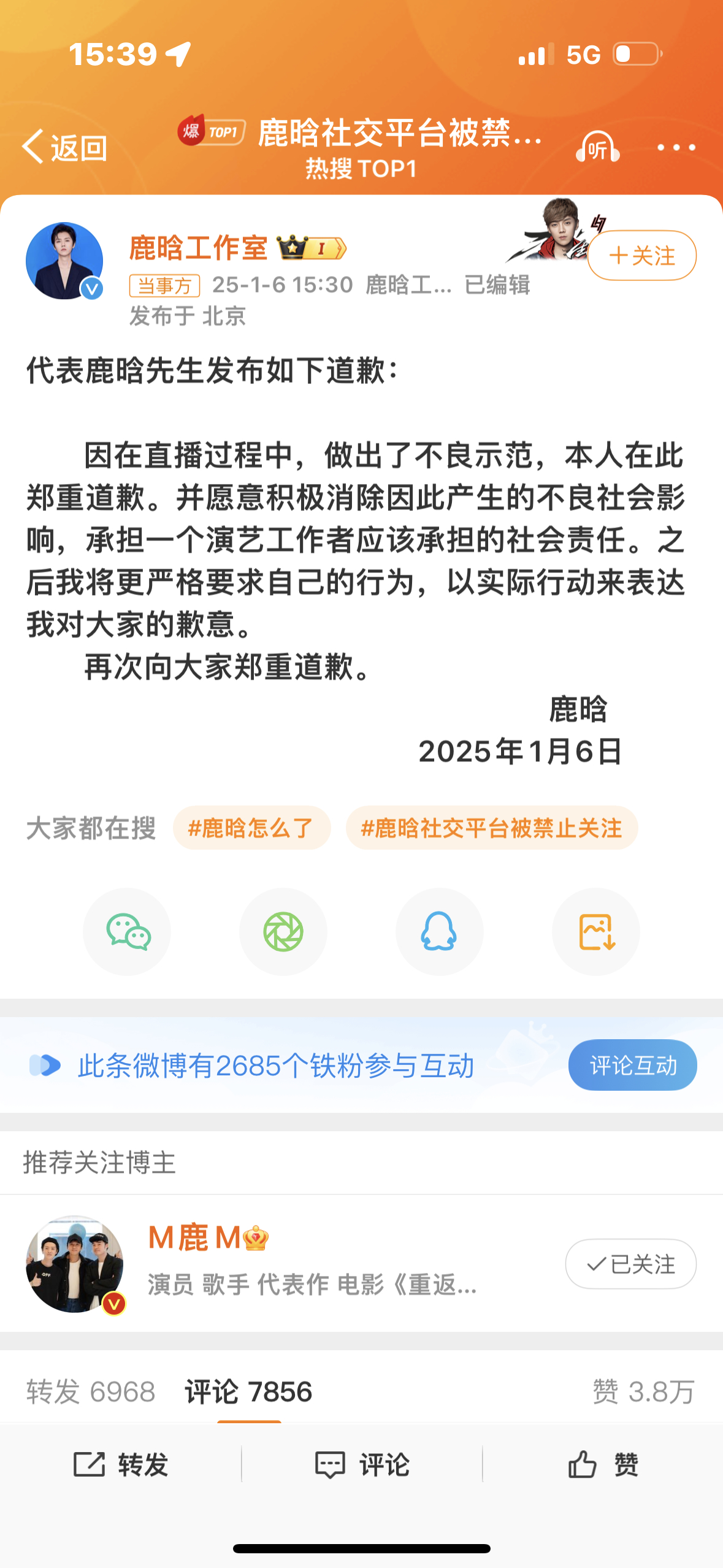Image resolution: width=723 pixels, height=1568 pixels.
Task: Tap 评论互动 to view fan interactions
Action: pos(632,1065)
